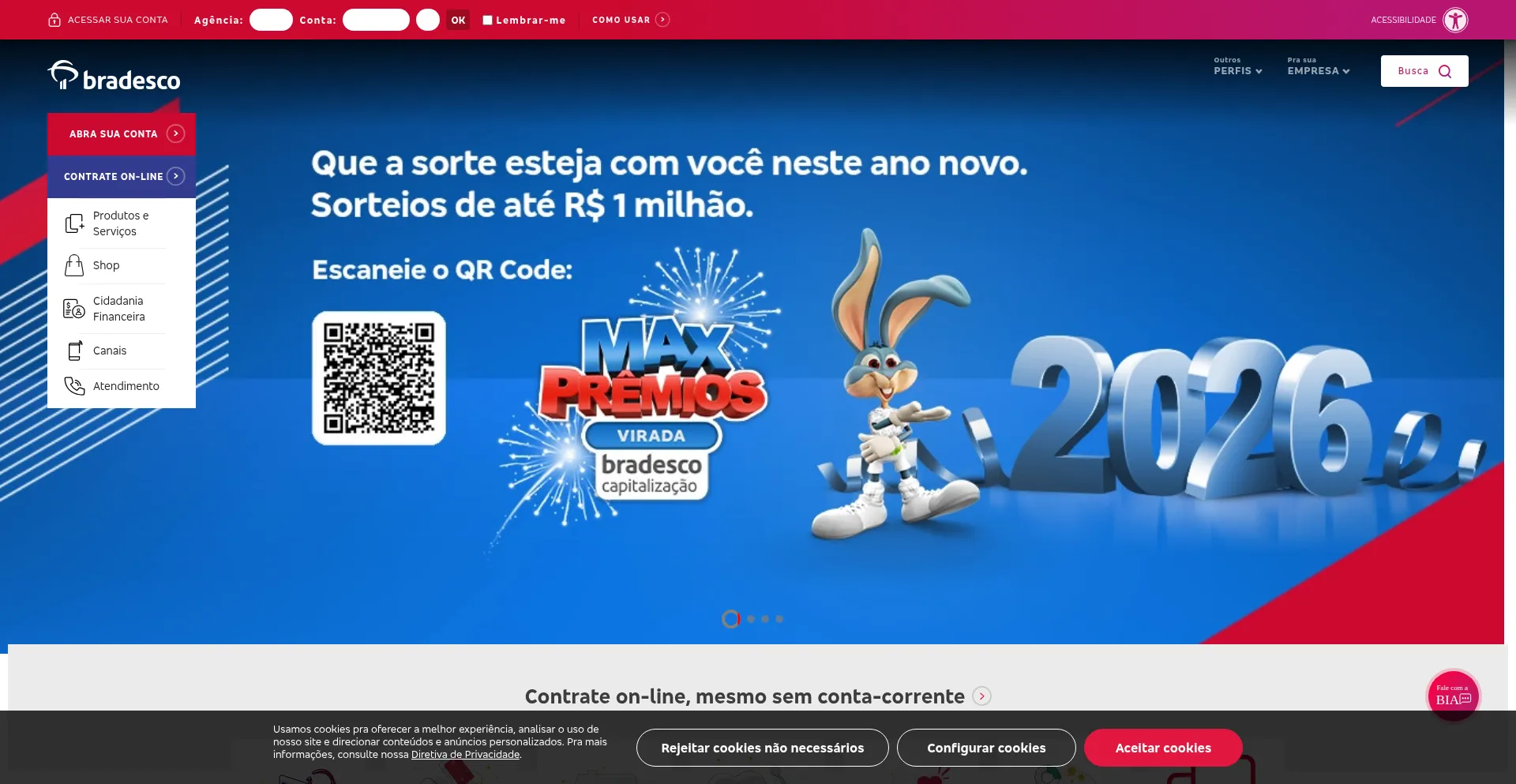
Task: Open the Como Usar help link
Action: click(x=630, y=20)
